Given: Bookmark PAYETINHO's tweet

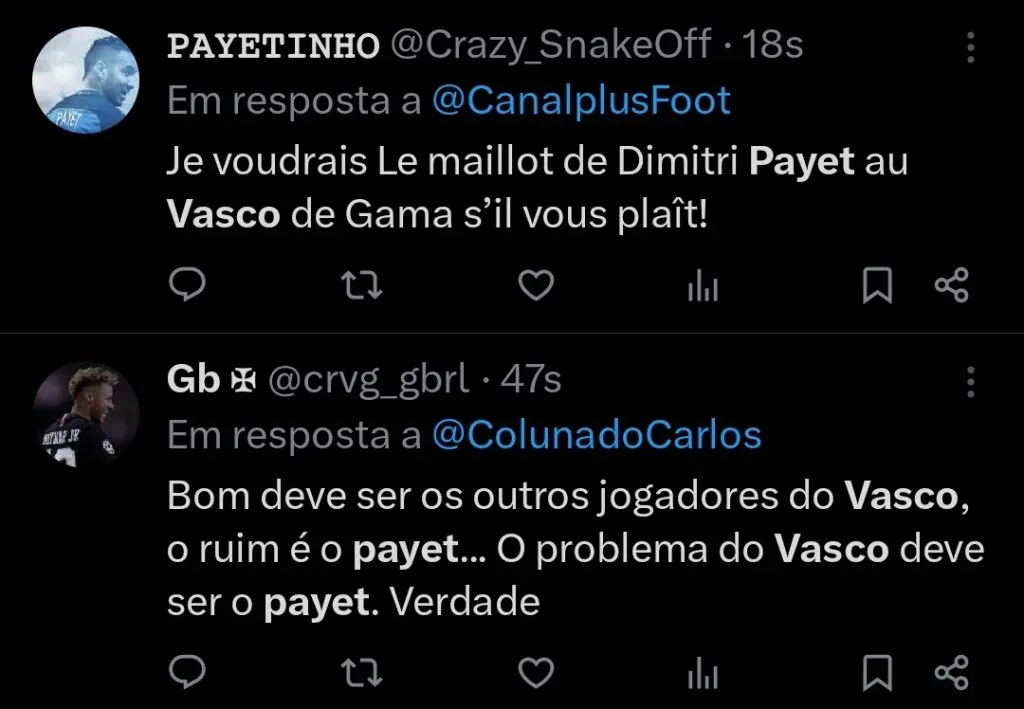Looking at the screenshot, I should coord(877,287).
